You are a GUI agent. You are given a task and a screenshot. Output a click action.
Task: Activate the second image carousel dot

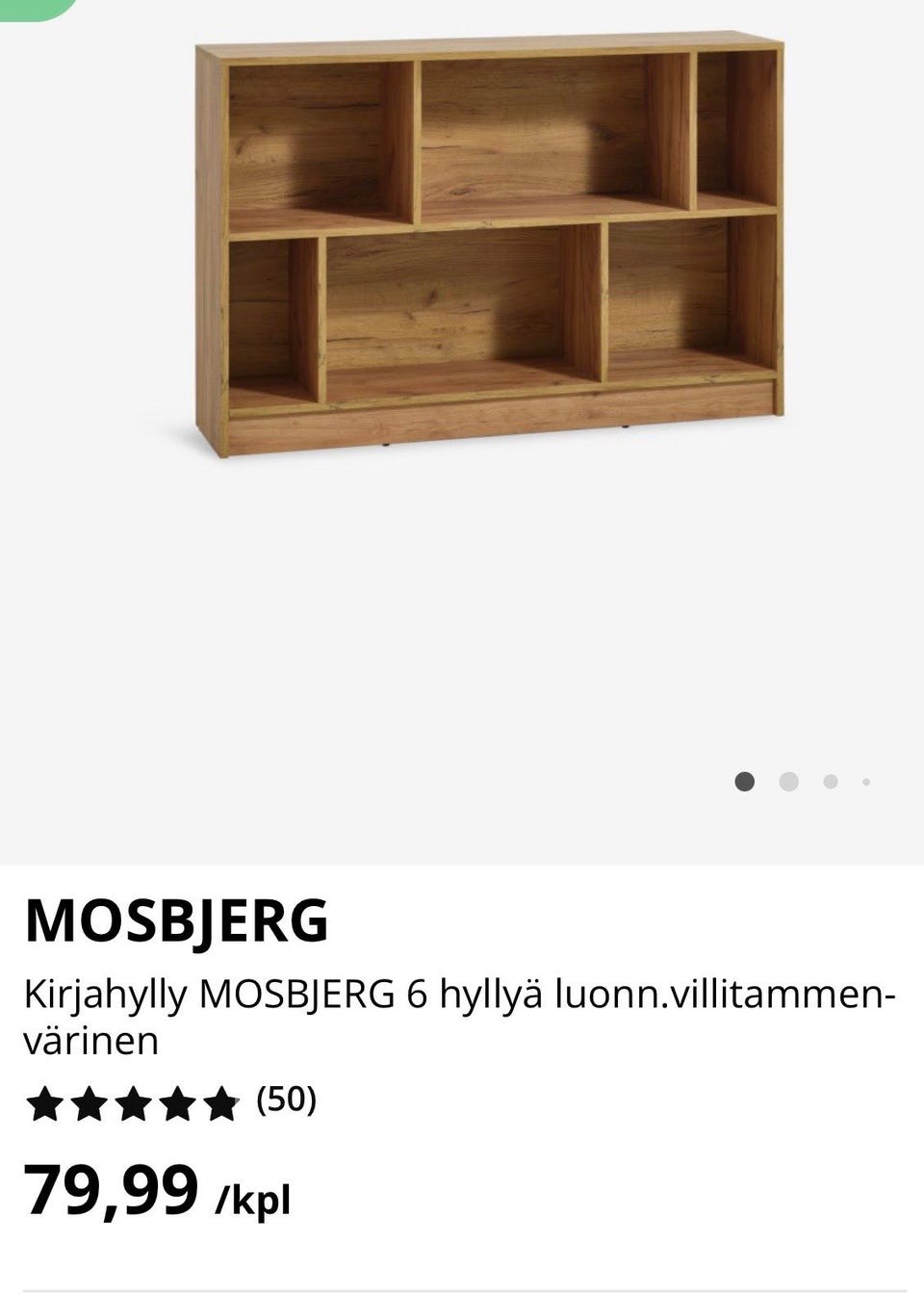coord(789,782)
